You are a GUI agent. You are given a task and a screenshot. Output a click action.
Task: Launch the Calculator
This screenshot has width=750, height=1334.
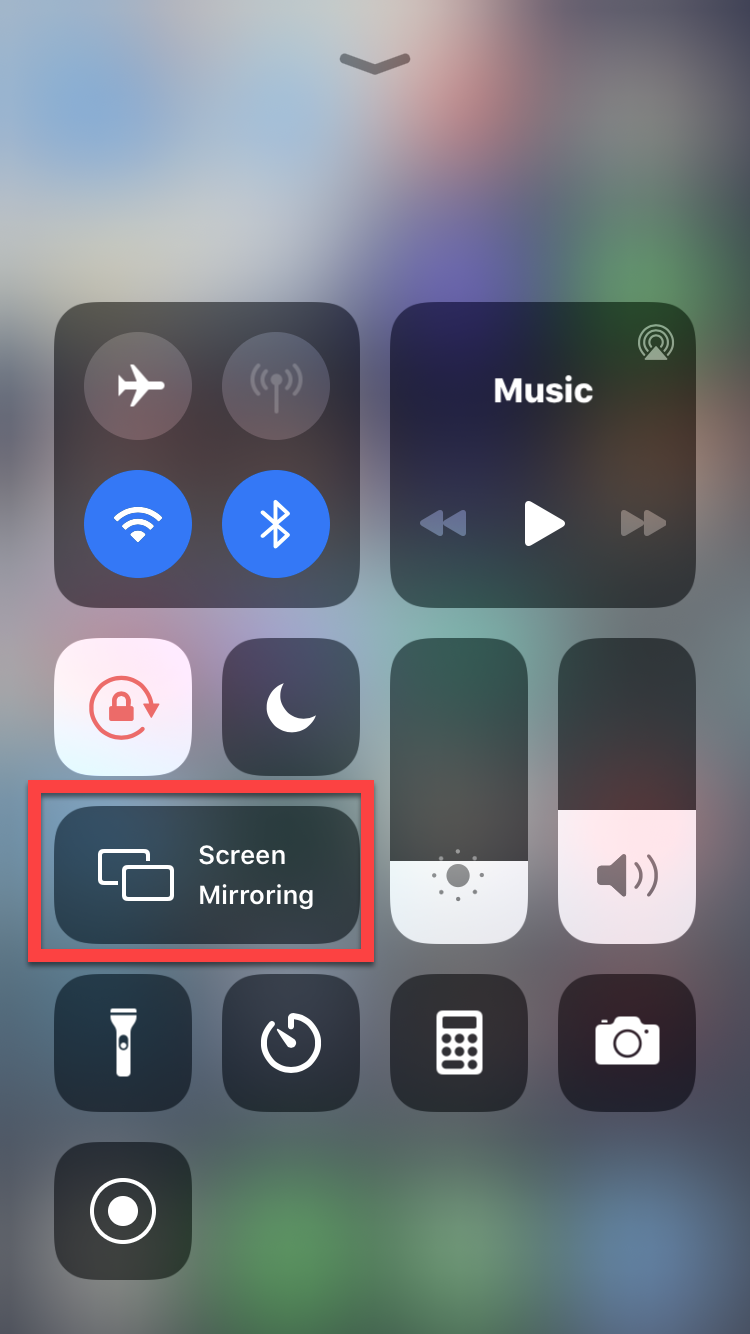point(459,1043)
